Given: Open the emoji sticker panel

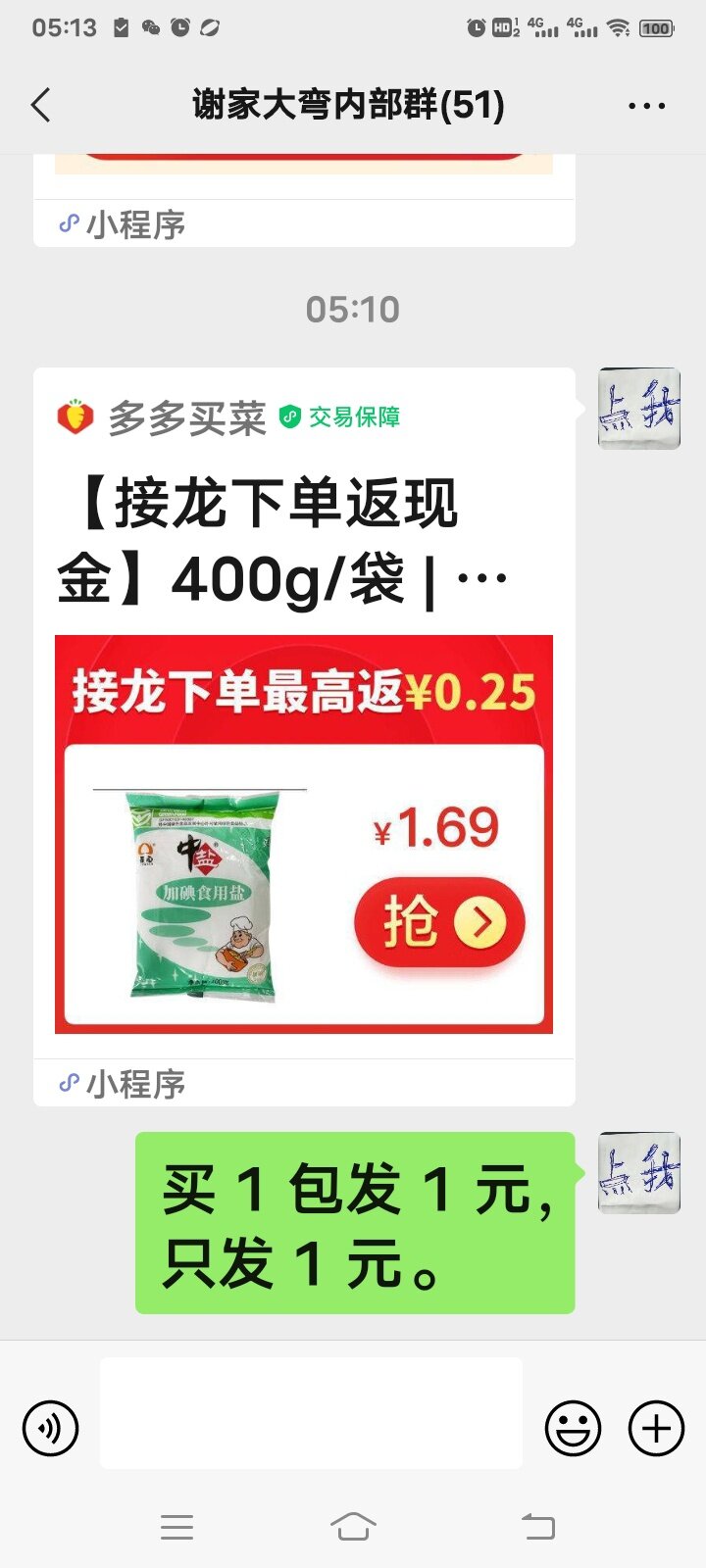Looking at the screenshot, I should [x=573, y=1429].
